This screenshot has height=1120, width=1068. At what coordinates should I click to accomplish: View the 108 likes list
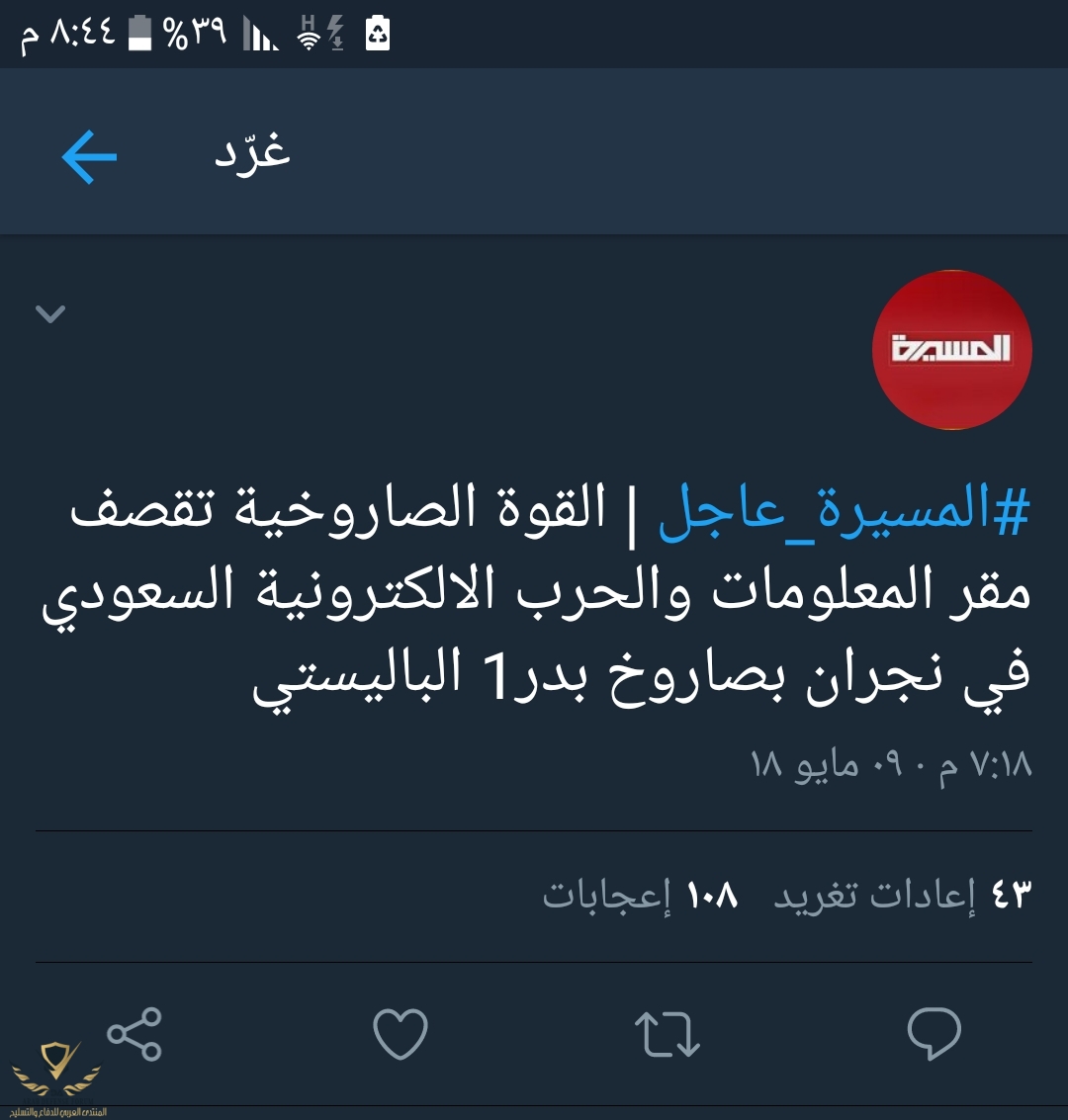pyautogui.click(x=640, y=896)
